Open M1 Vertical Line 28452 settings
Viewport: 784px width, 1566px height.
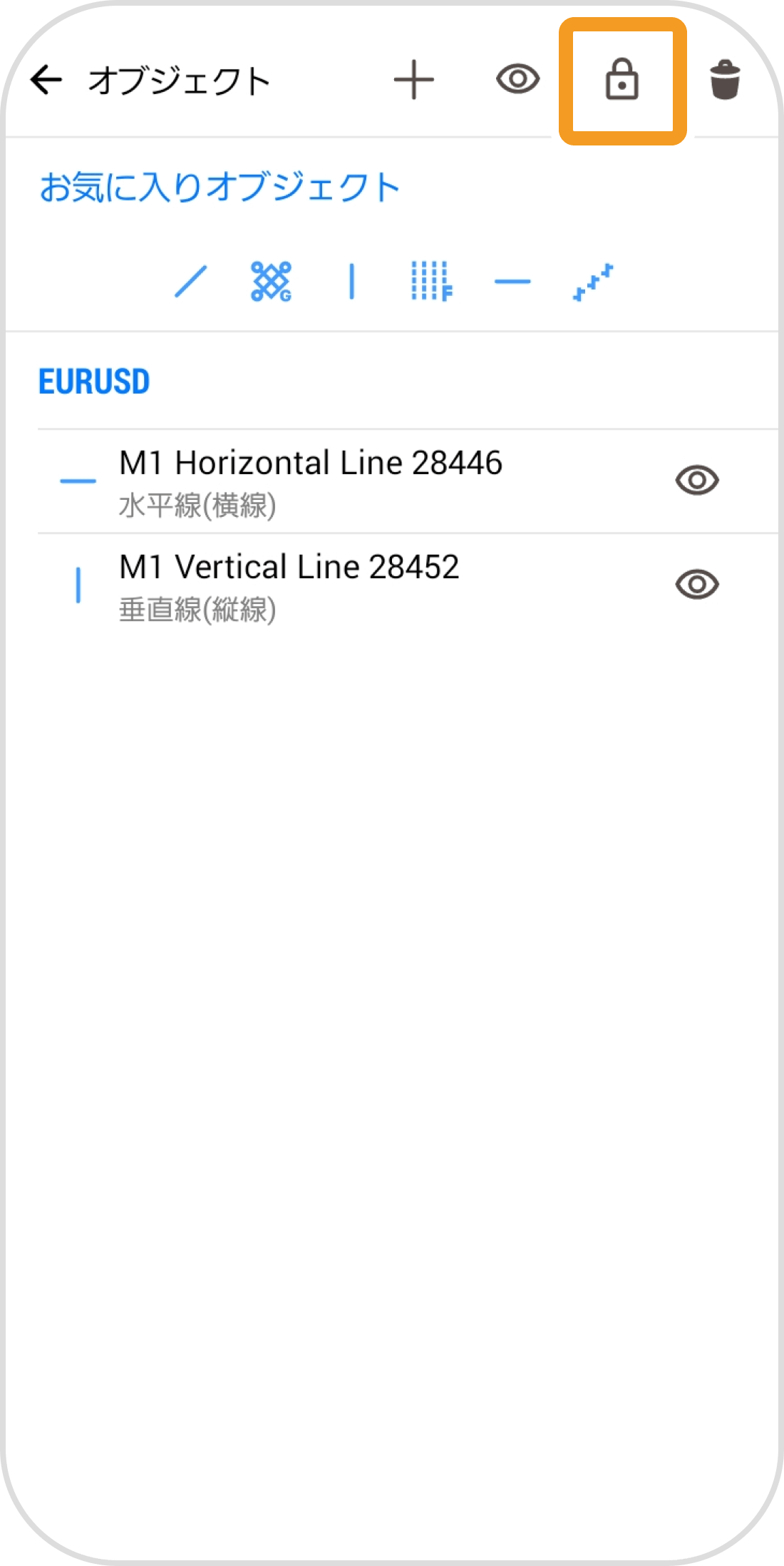tap(289, 585)
